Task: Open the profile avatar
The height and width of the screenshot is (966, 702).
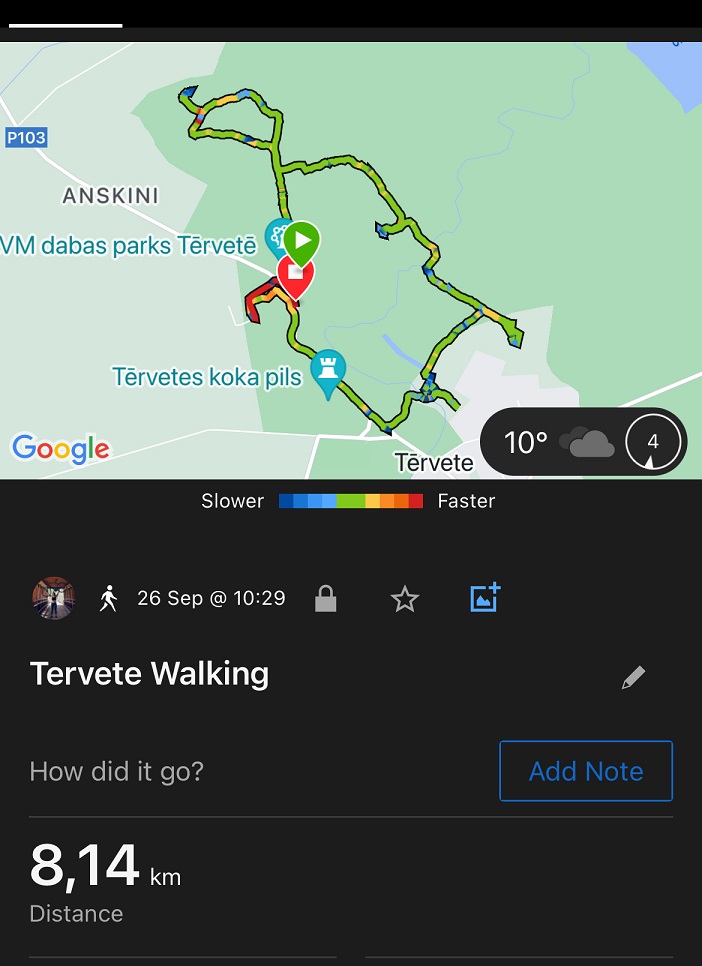Action: pos(53,598)
